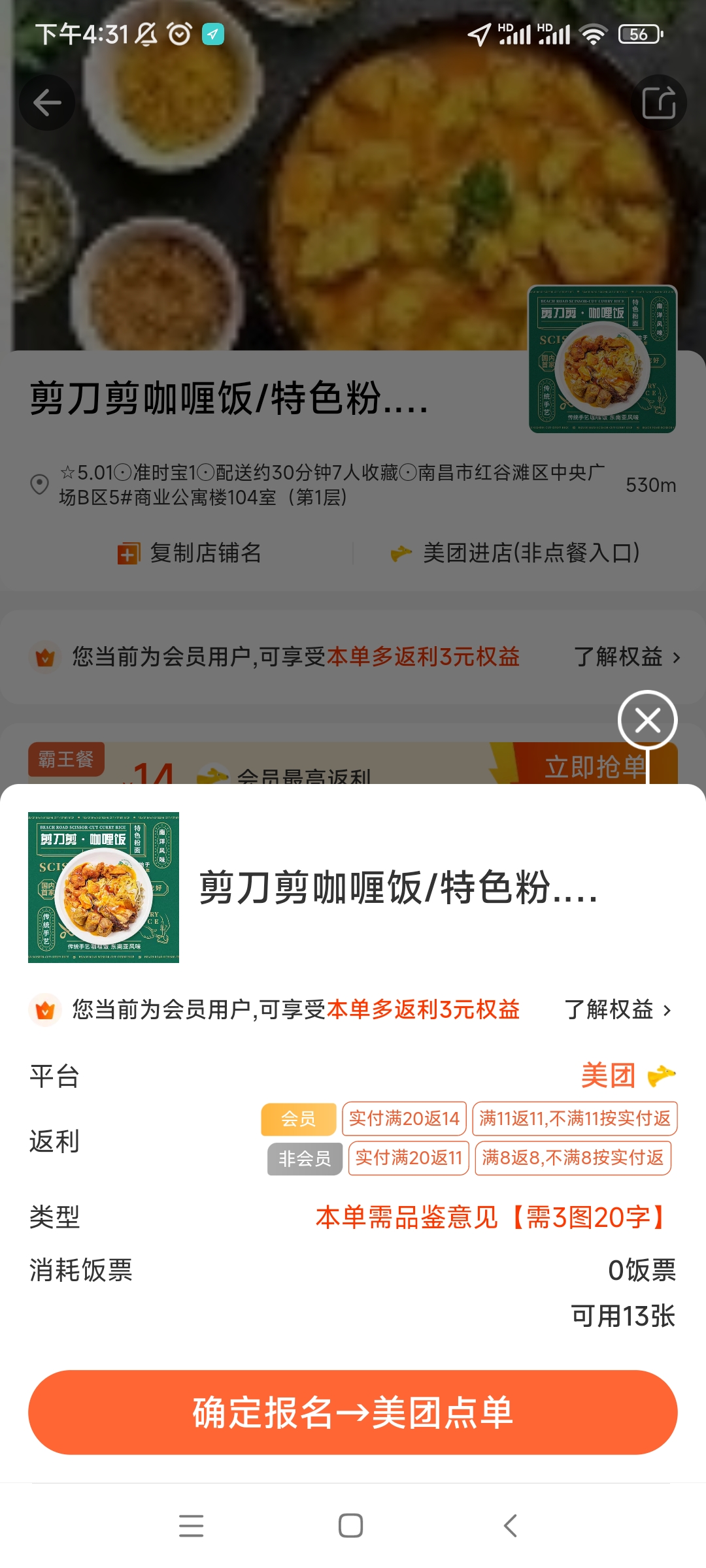Screen dimensions: 706x1568
Task: Share this store page
Action: [x=658, y=103]
